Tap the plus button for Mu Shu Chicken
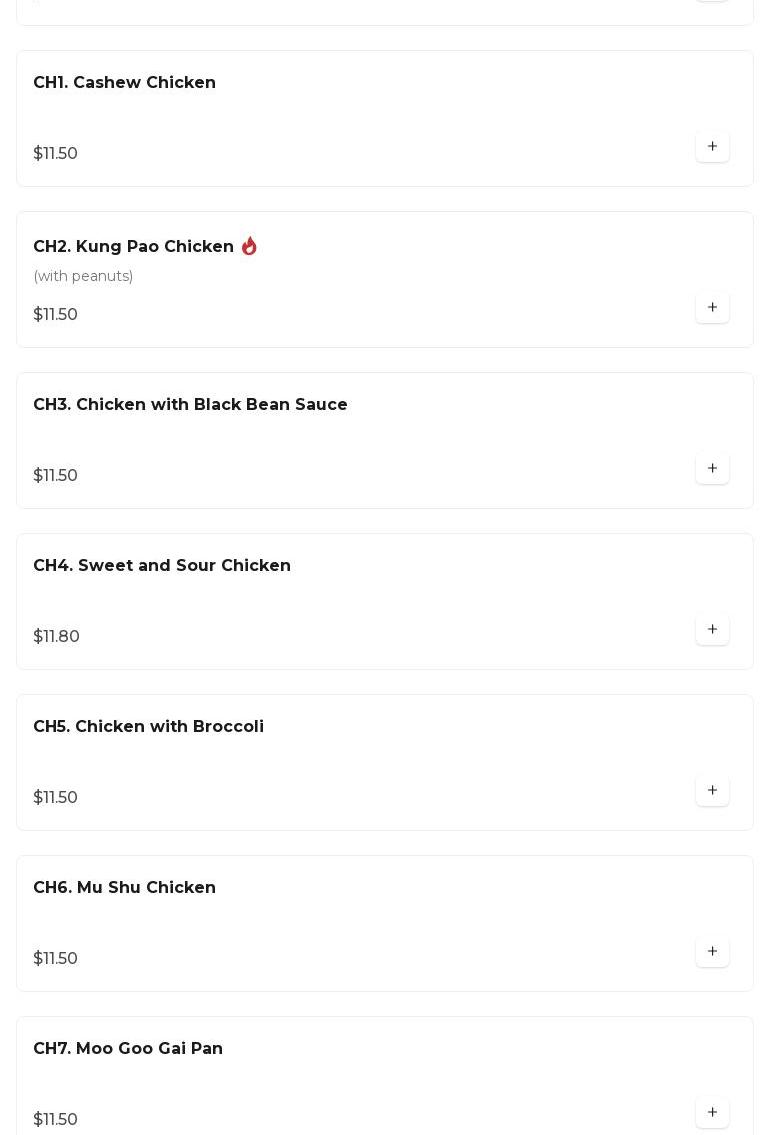Viewport: 770px width, 1135px height. pos(712,952)
